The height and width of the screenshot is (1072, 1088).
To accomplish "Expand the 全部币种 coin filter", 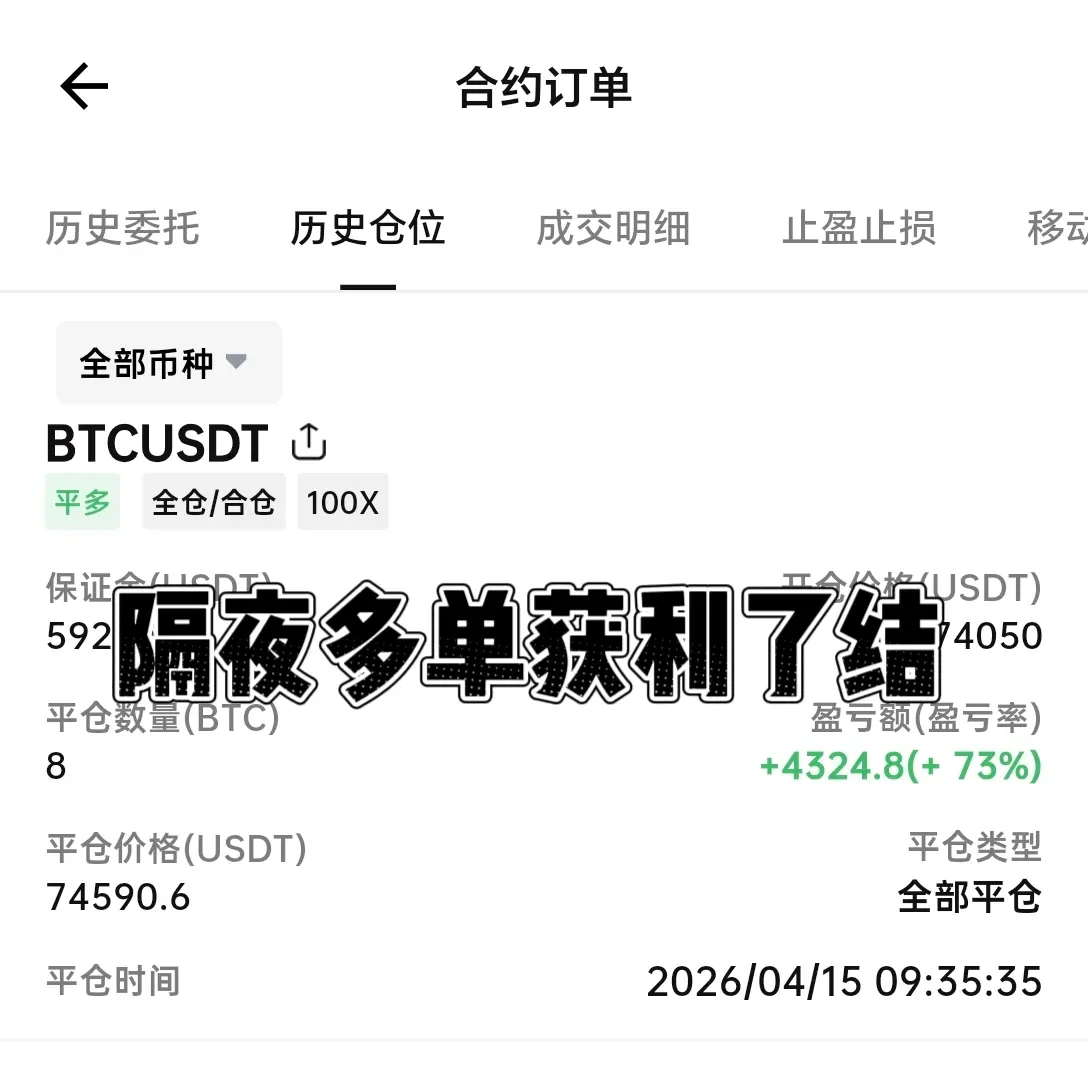I will click(168, 363).
